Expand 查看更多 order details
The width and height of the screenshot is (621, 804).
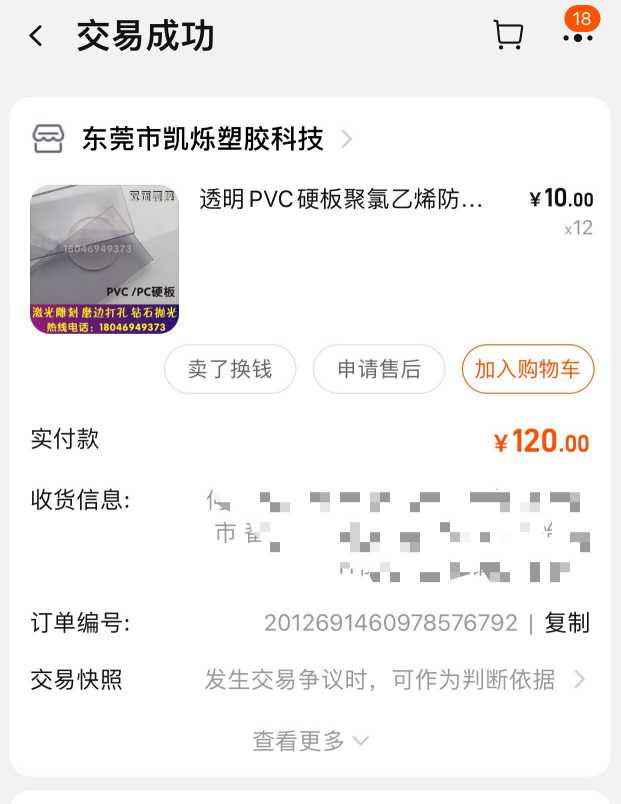click(x=310, y=741)
